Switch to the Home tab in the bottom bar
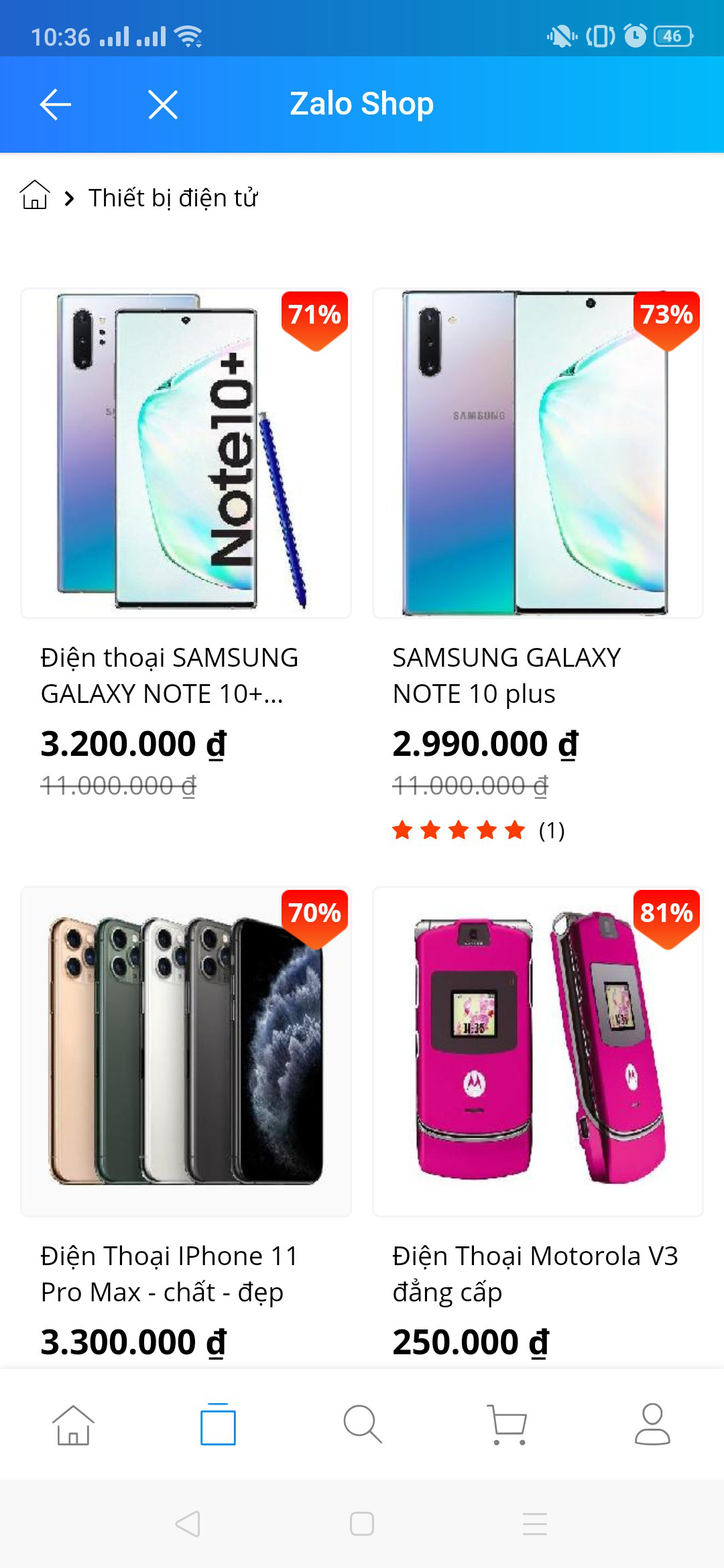The height and width of the screenshot is (1568, 724). [73, 1425]
